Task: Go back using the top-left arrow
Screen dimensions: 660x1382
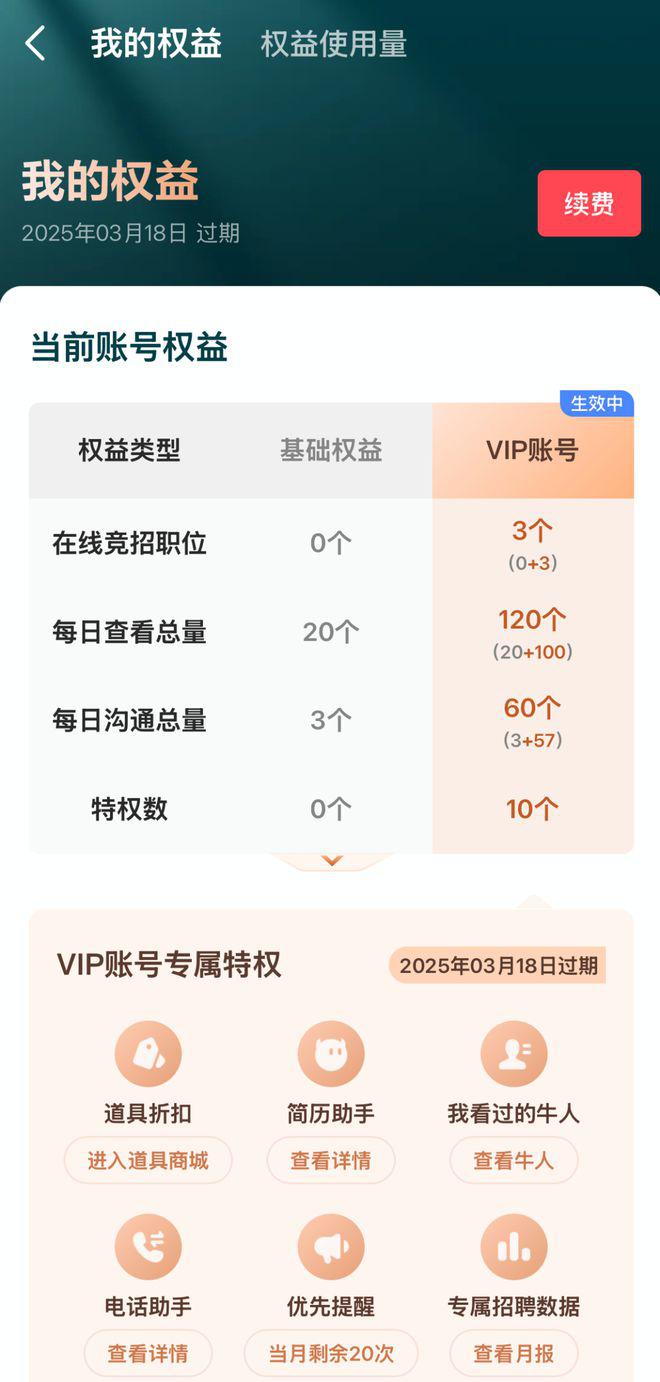Action: pos(36,44)
